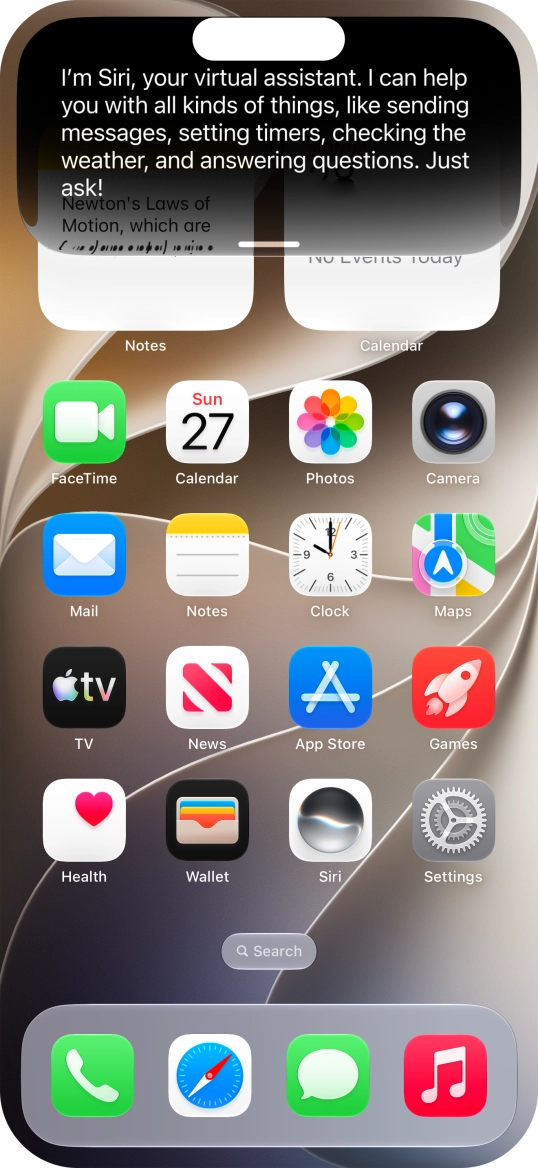The height and width of the screenshot is (1168, 538).
Task: Open the Wallet app
Action: click(x=207, y=819)
